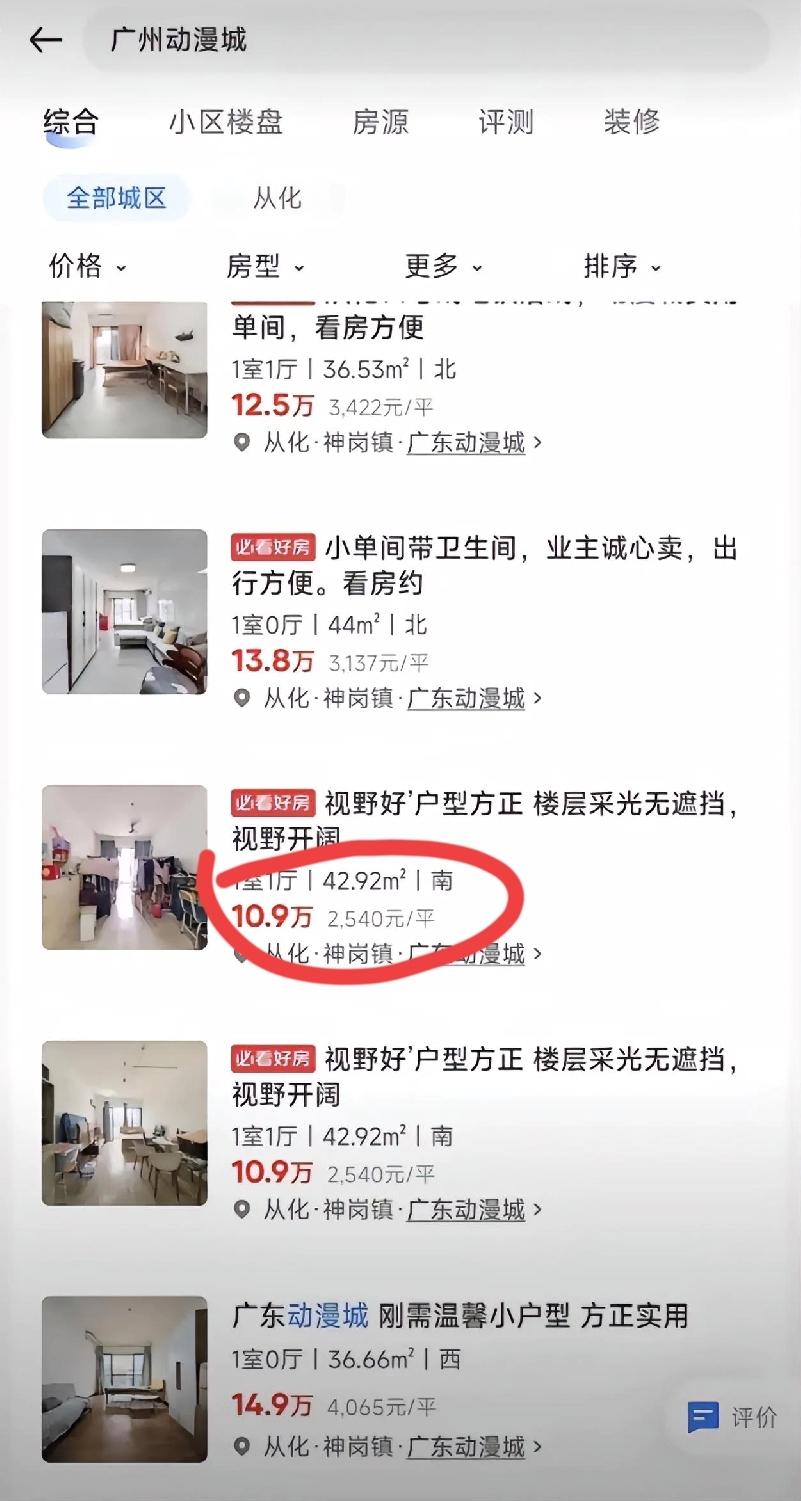This screenshot has height=1501, width=801.
Task: Switch to the 房源 tab
Action: coord(380,122)
